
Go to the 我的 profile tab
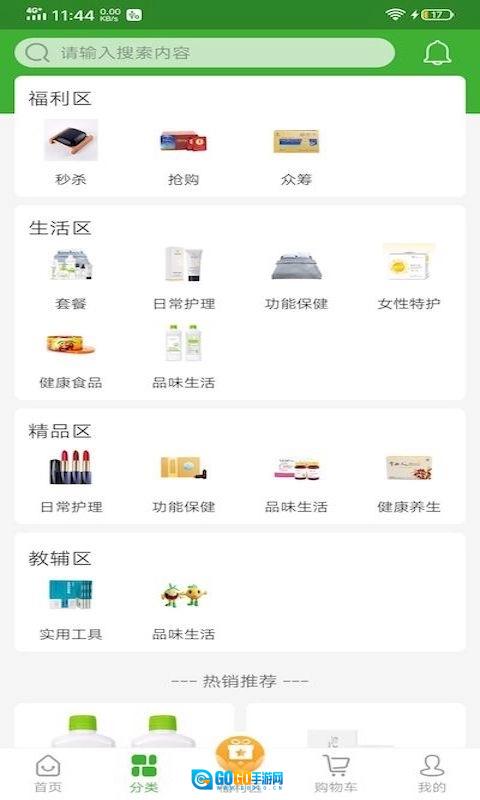pos(432,773)
